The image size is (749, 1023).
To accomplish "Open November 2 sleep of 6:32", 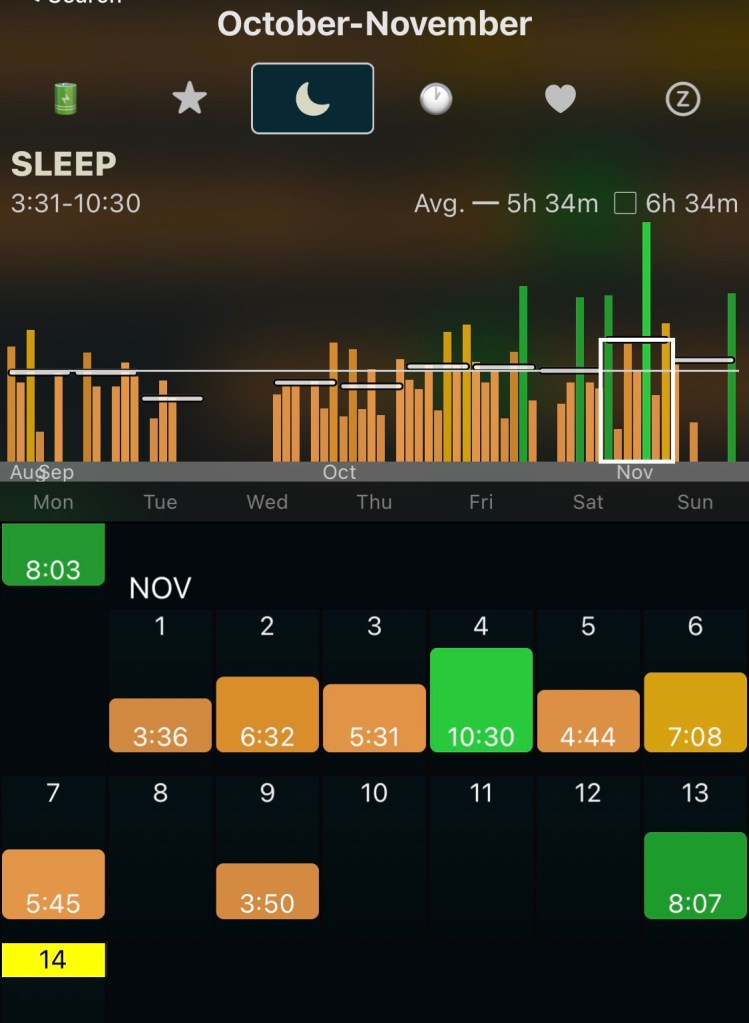I will (267, 714).
